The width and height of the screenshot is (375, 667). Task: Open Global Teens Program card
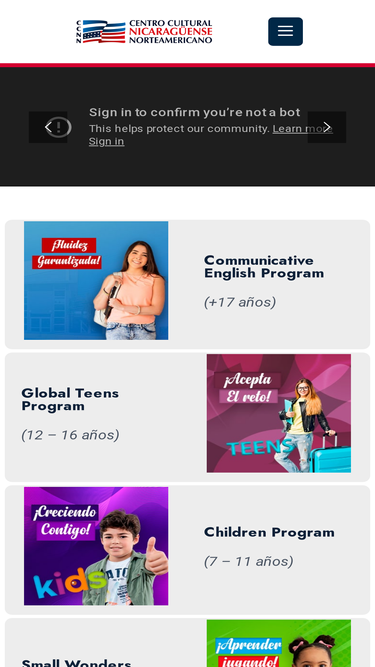tap(188, 417)
